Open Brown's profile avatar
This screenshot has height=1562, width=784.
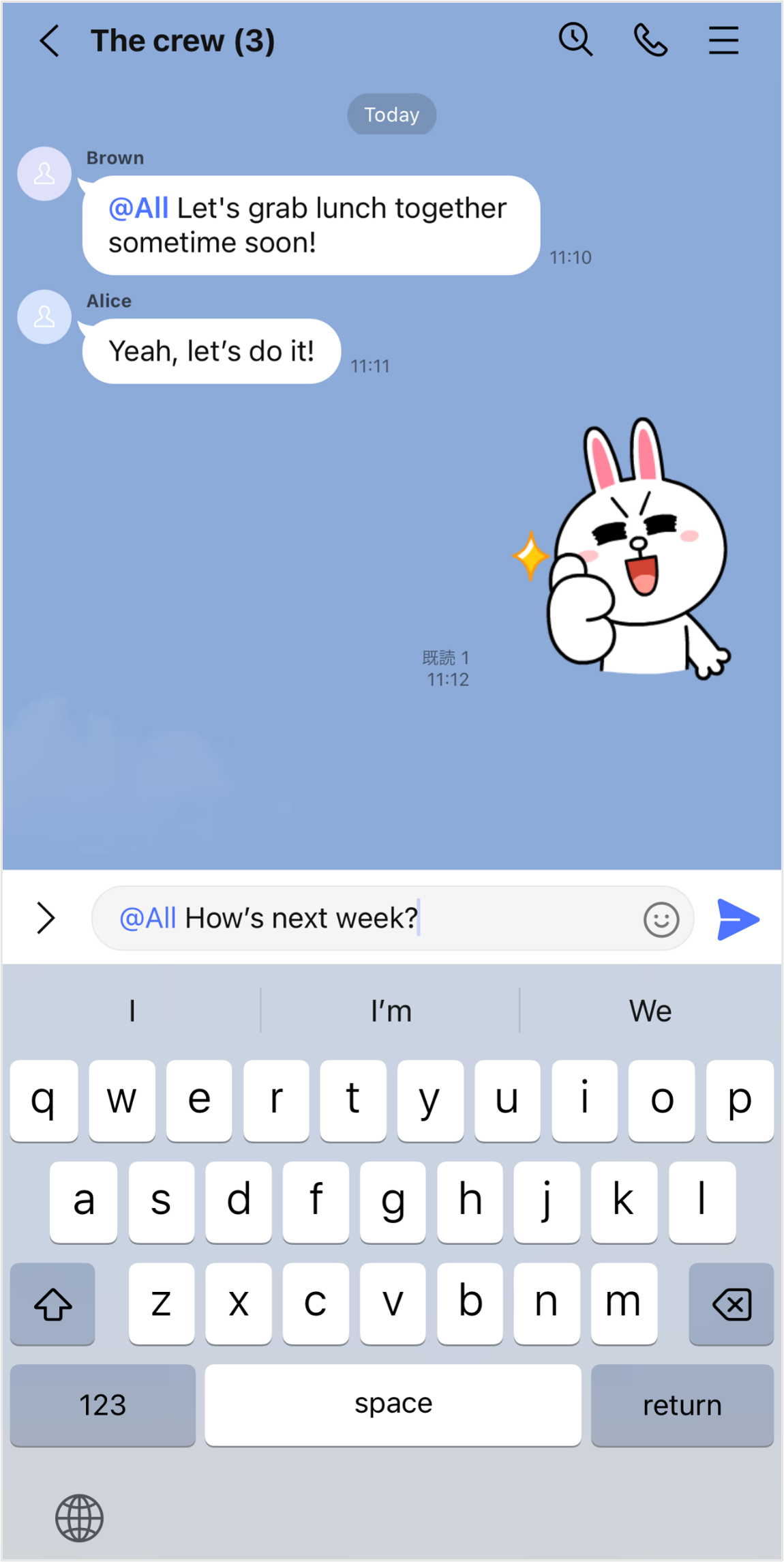[x=44, y=174]
